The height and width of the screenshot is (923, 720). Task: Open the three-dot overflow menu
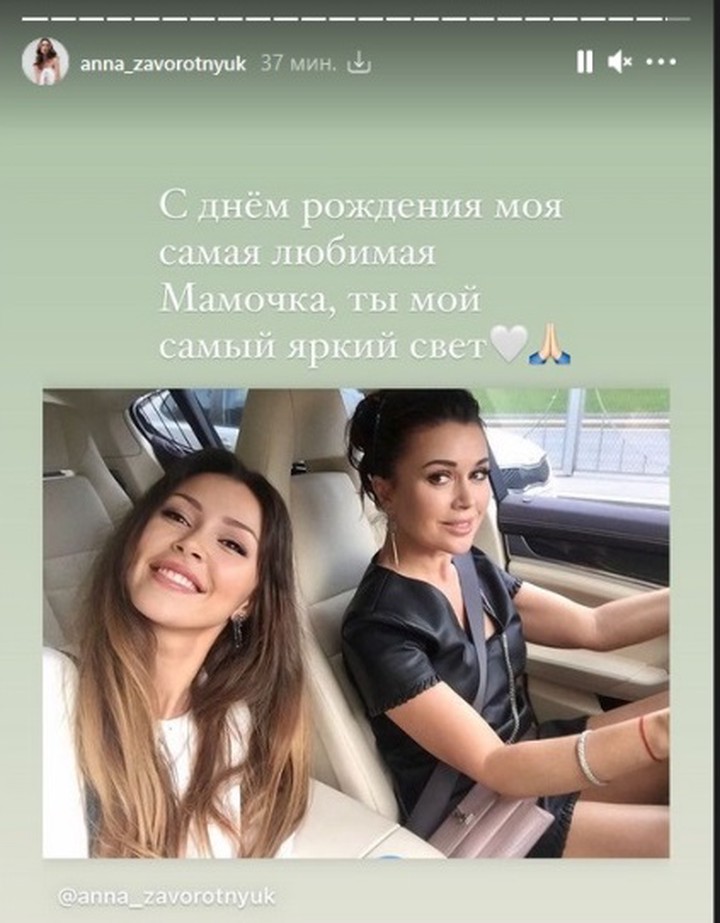[x=662, y=62]
